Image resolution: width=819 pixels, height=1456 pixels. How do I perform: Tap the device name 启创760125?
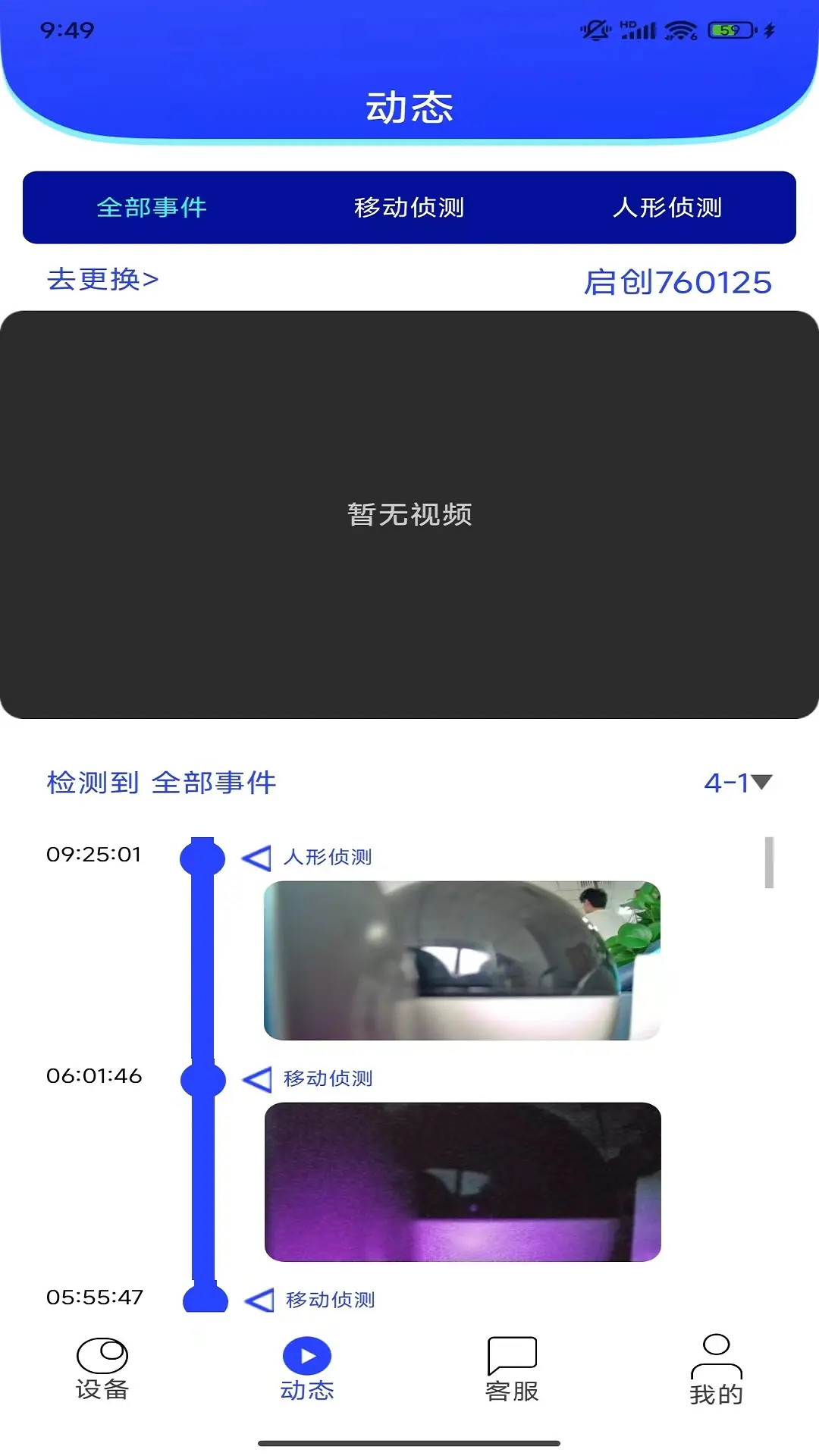tap(679, 284)
